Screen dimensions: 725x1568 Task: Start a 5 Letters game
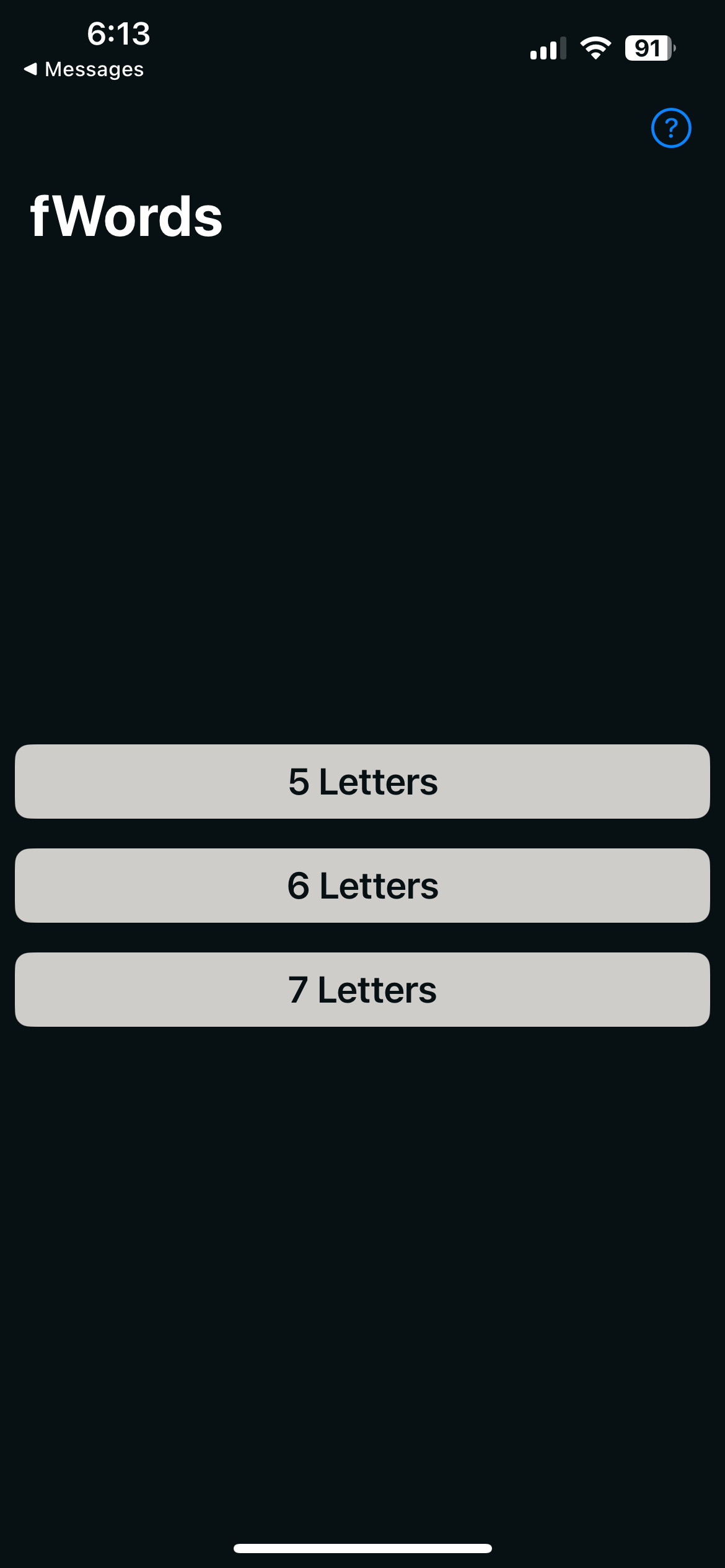point(362,782)
